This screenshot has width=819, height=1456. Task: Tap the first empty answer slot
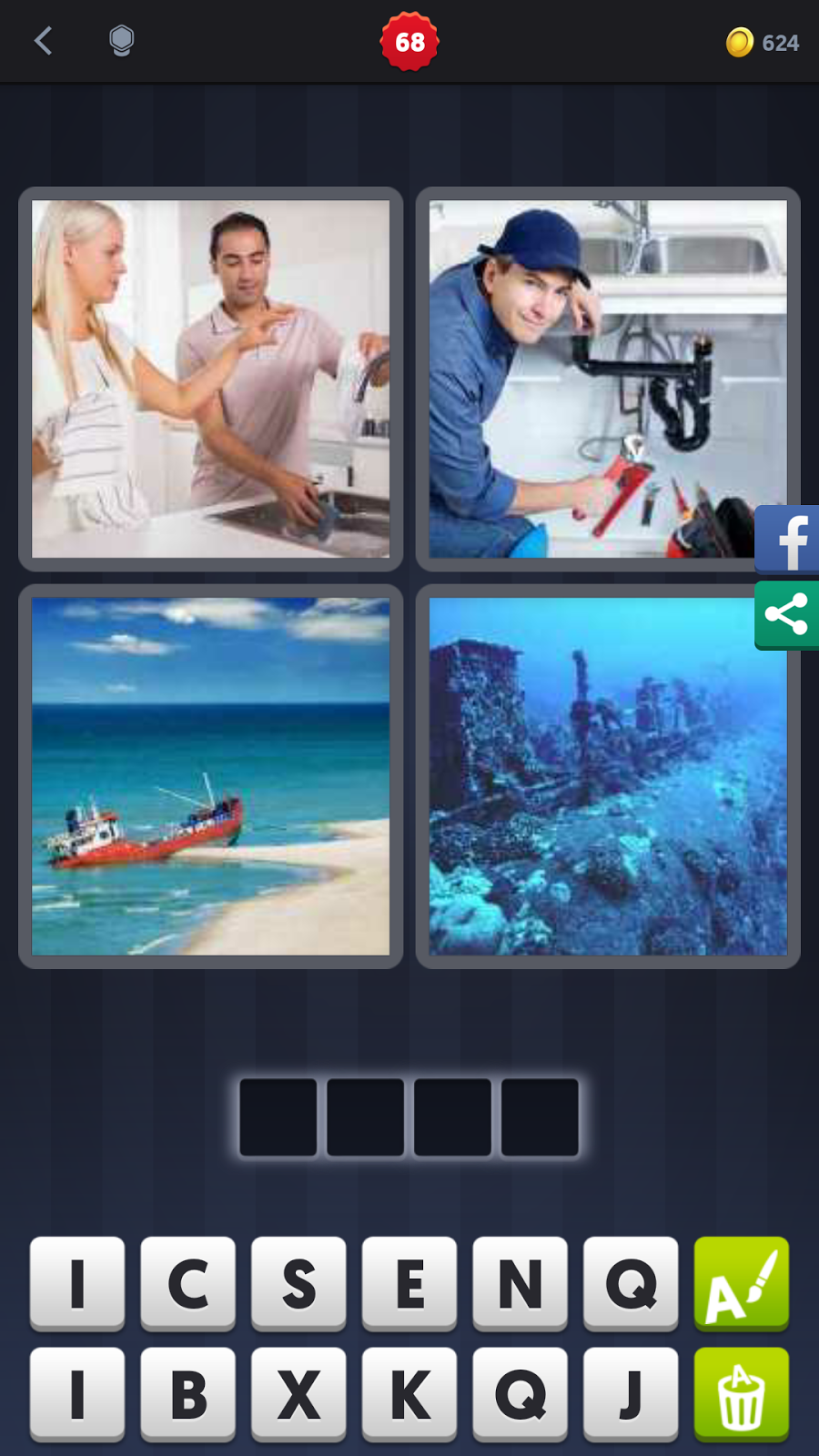[278, 1117]
